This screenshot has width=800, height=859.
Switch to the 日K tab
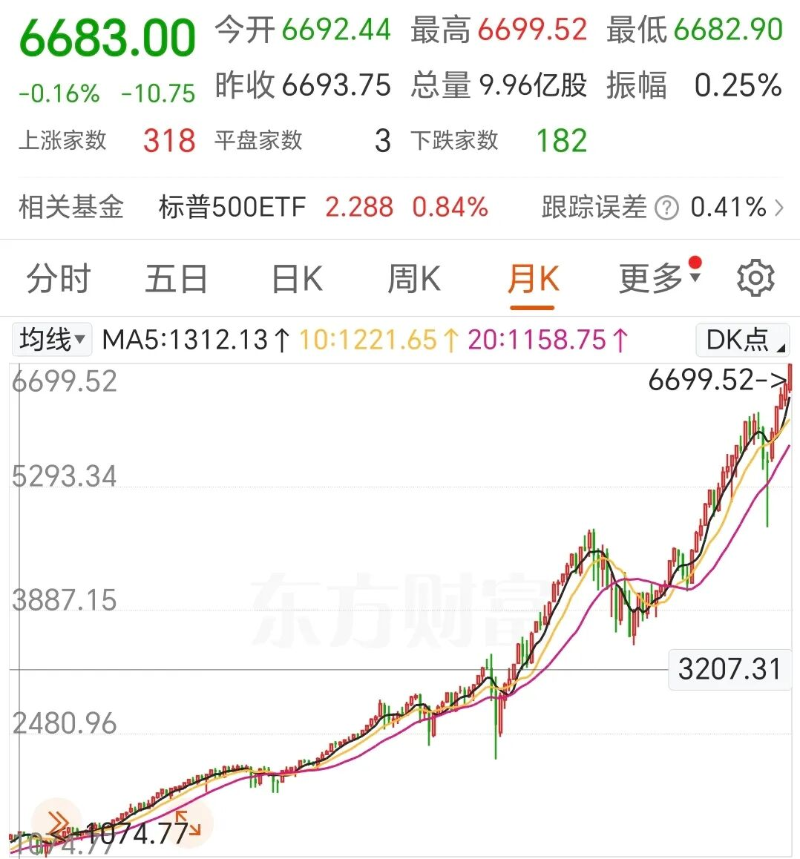(293, 279)
